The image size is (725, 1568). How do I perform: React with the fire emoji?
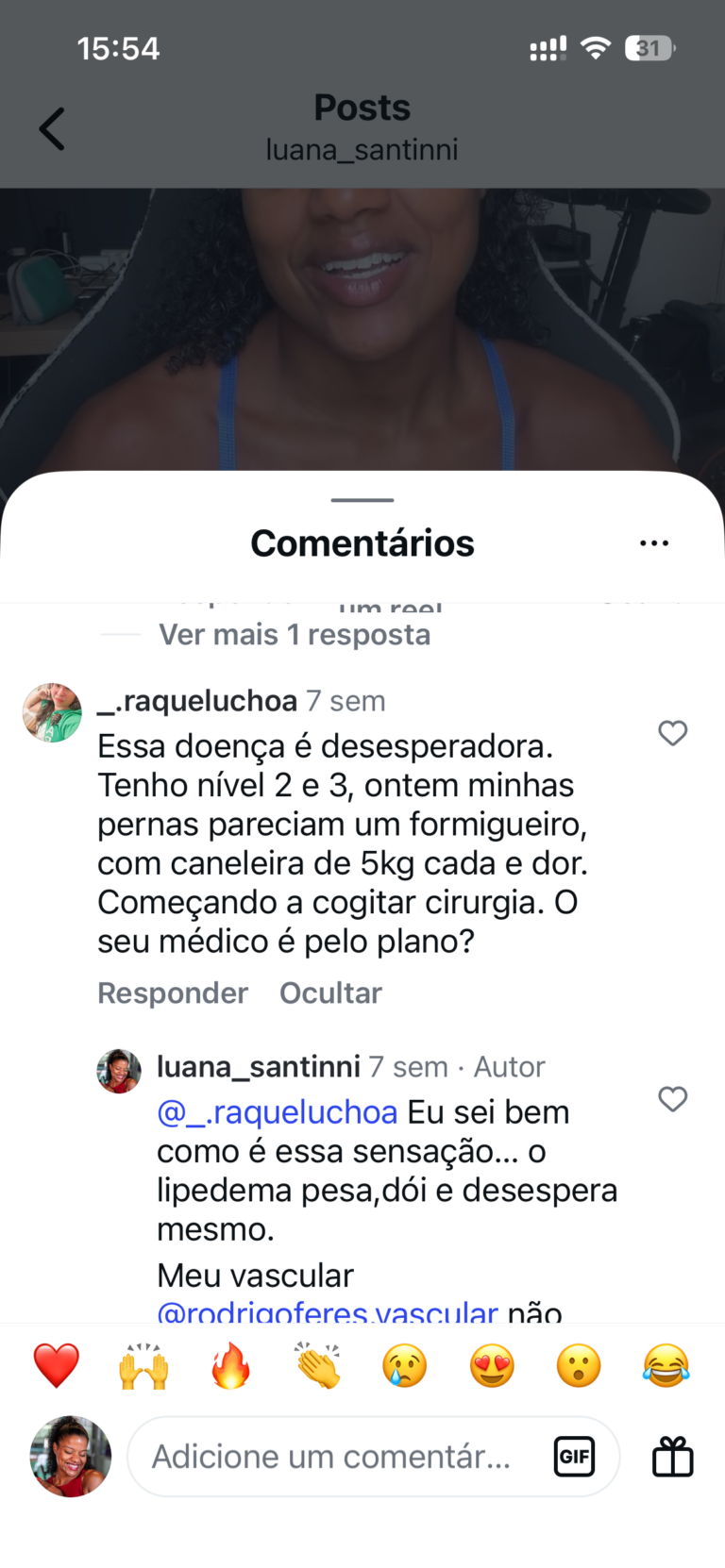pos(229,1366)
